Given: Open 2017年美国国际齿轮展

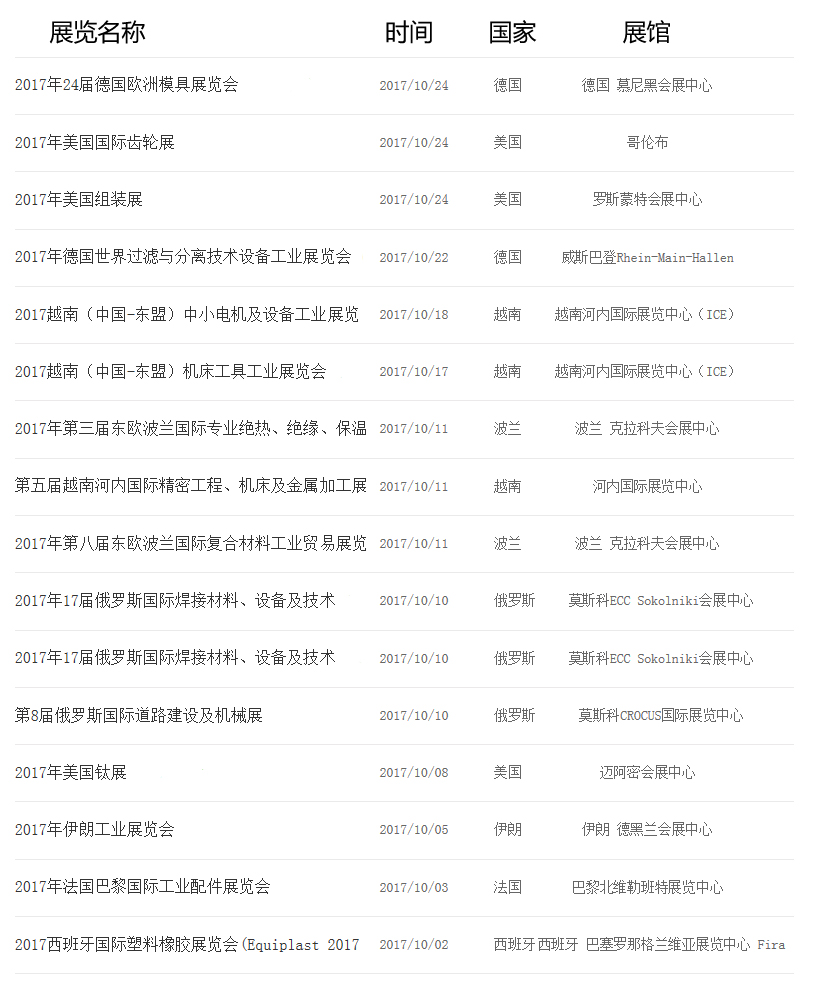Looking at the screenshot, I should [94, 142].
